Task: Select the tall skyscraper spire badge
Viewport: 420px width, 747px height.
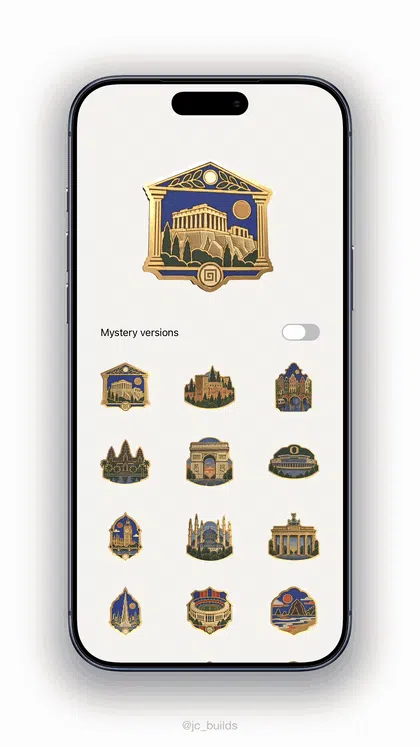Action: point(125,611)
